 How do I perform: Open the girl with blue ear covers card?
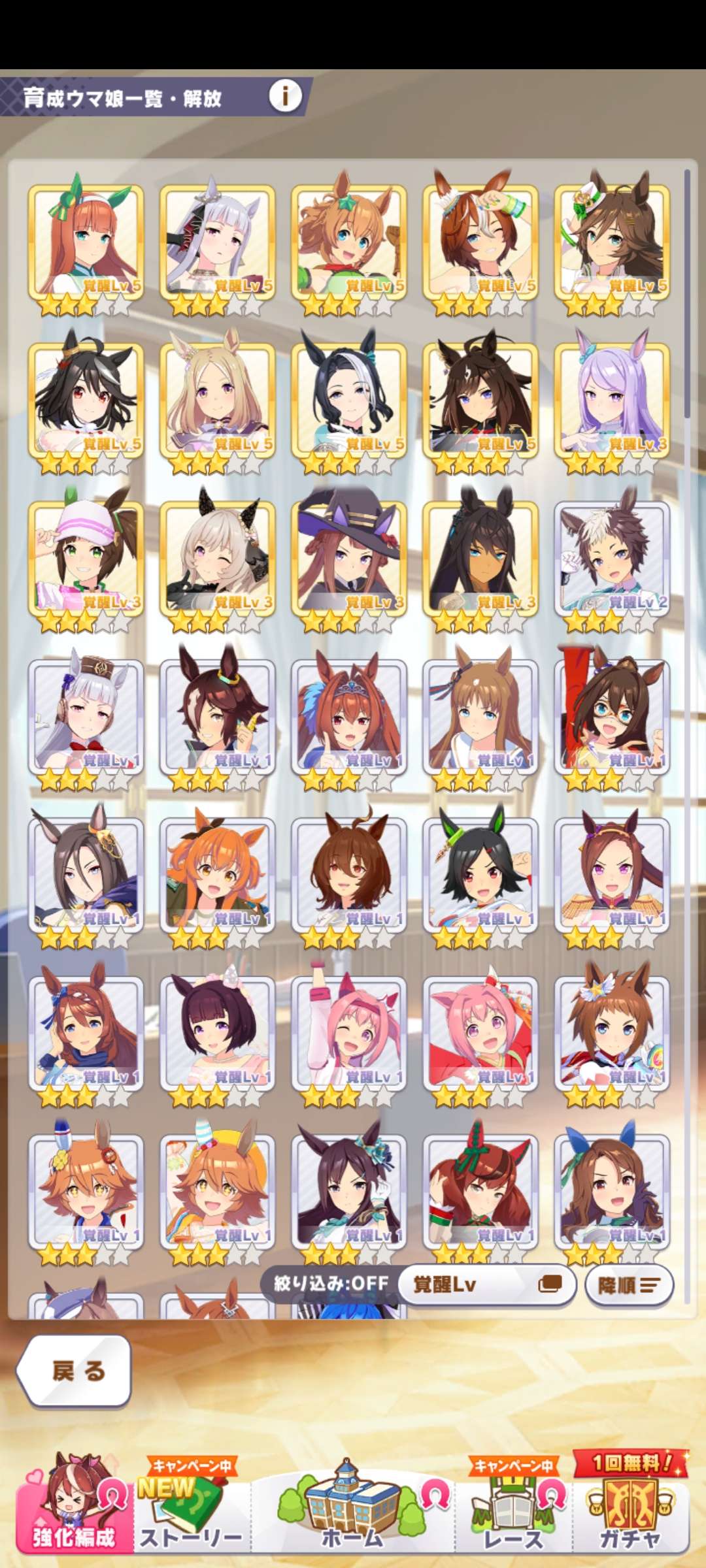point(612,1192)
